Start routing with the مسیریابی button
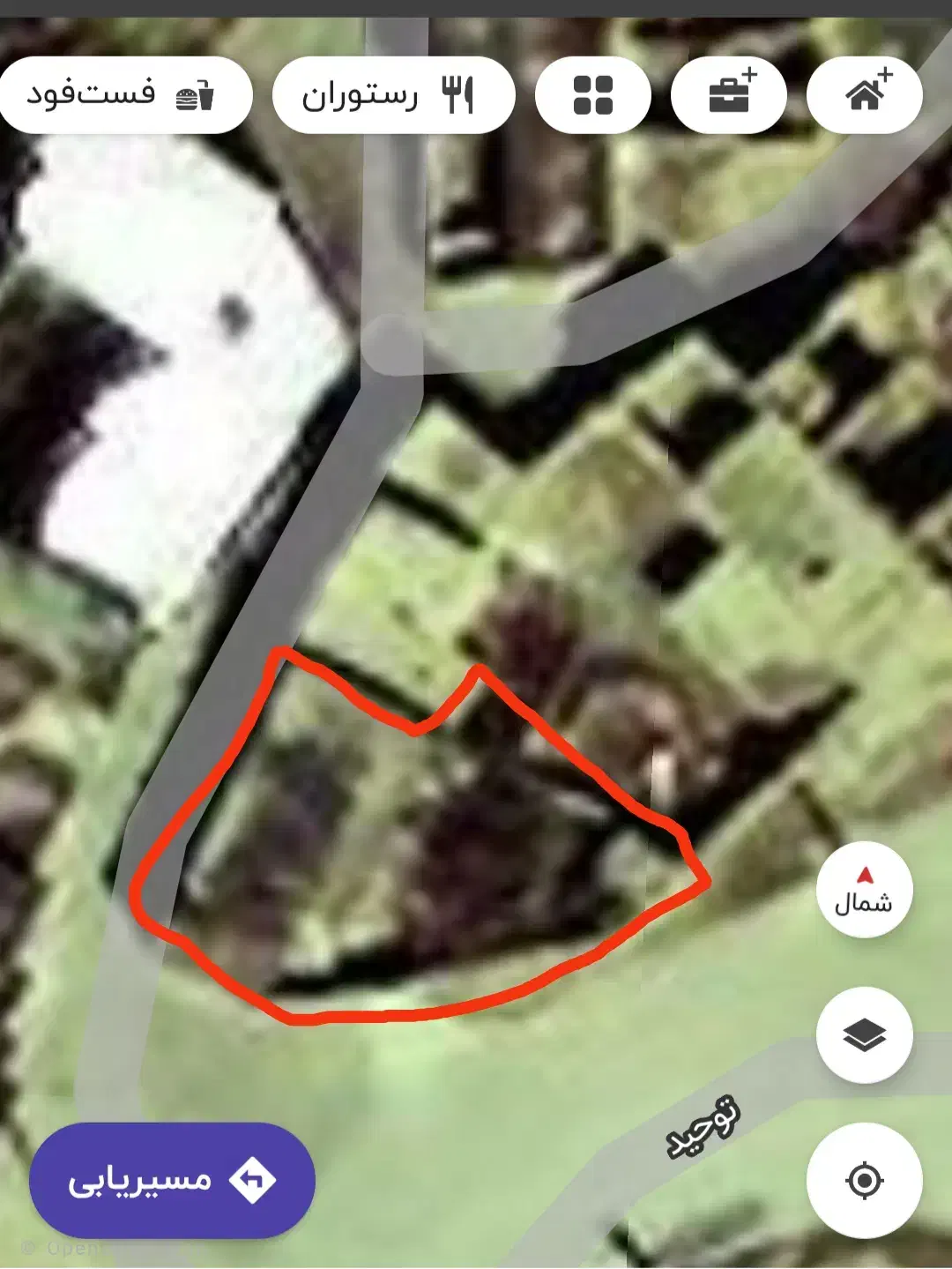952x1269 pixels. [x=172, y=1180]
